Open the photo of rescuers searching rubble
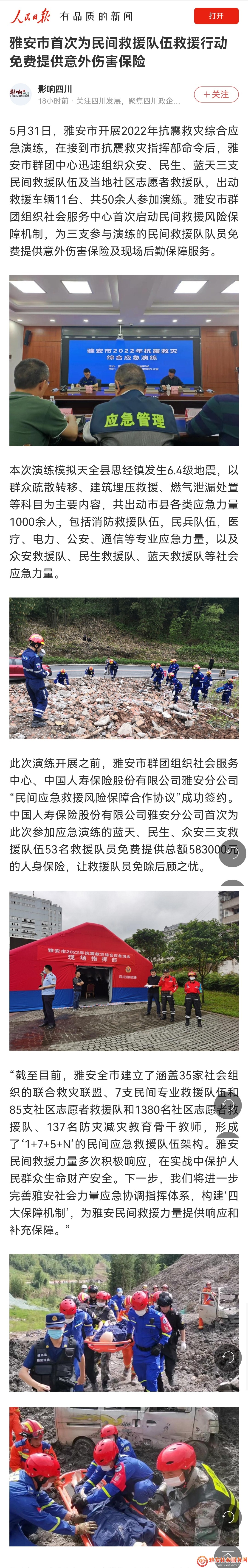The height and width of the screenshot is (1568, 248). [x=124, y=668]
